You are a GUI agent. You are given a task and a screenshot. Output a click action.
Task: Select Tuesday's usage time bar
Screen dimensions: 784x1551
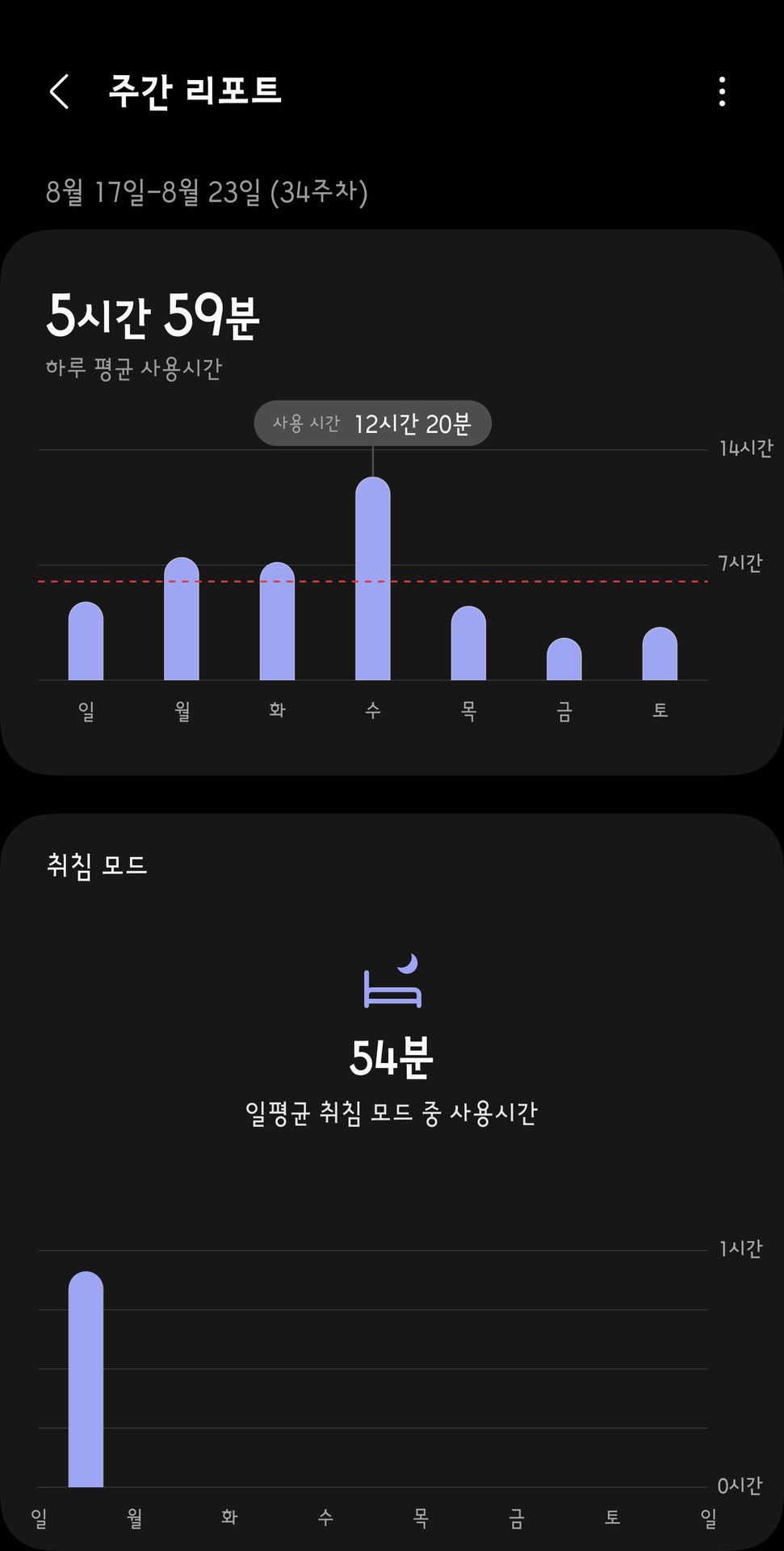(277, 622)
